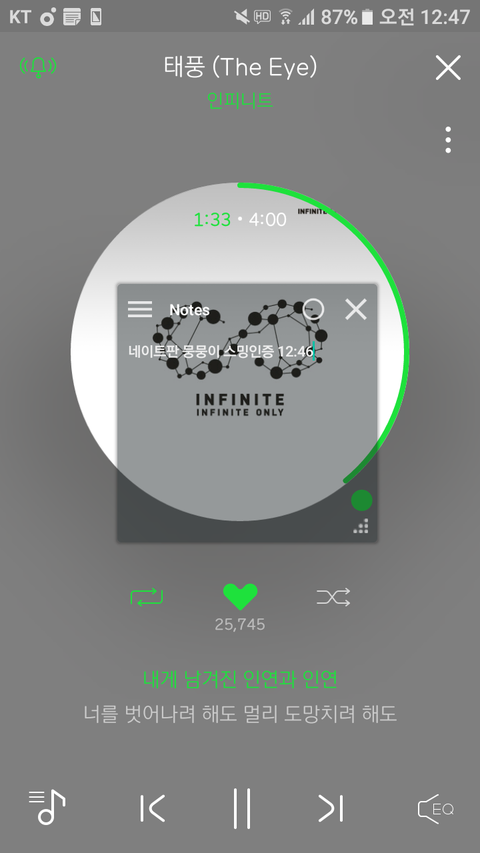Image resolution: width=480 pixels, height=853 pixels.
Task: Open the Notes widget hamburger menu
Action: (x=140, y=310)
